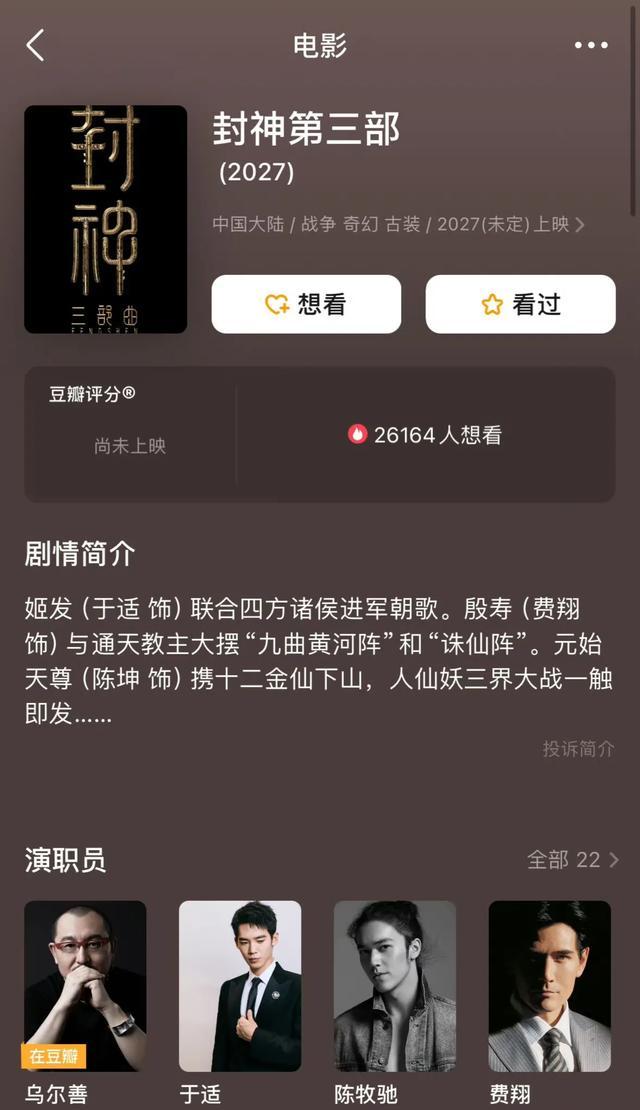
Task: Go back using the back arrow
Action: click(x=36, y=45)
